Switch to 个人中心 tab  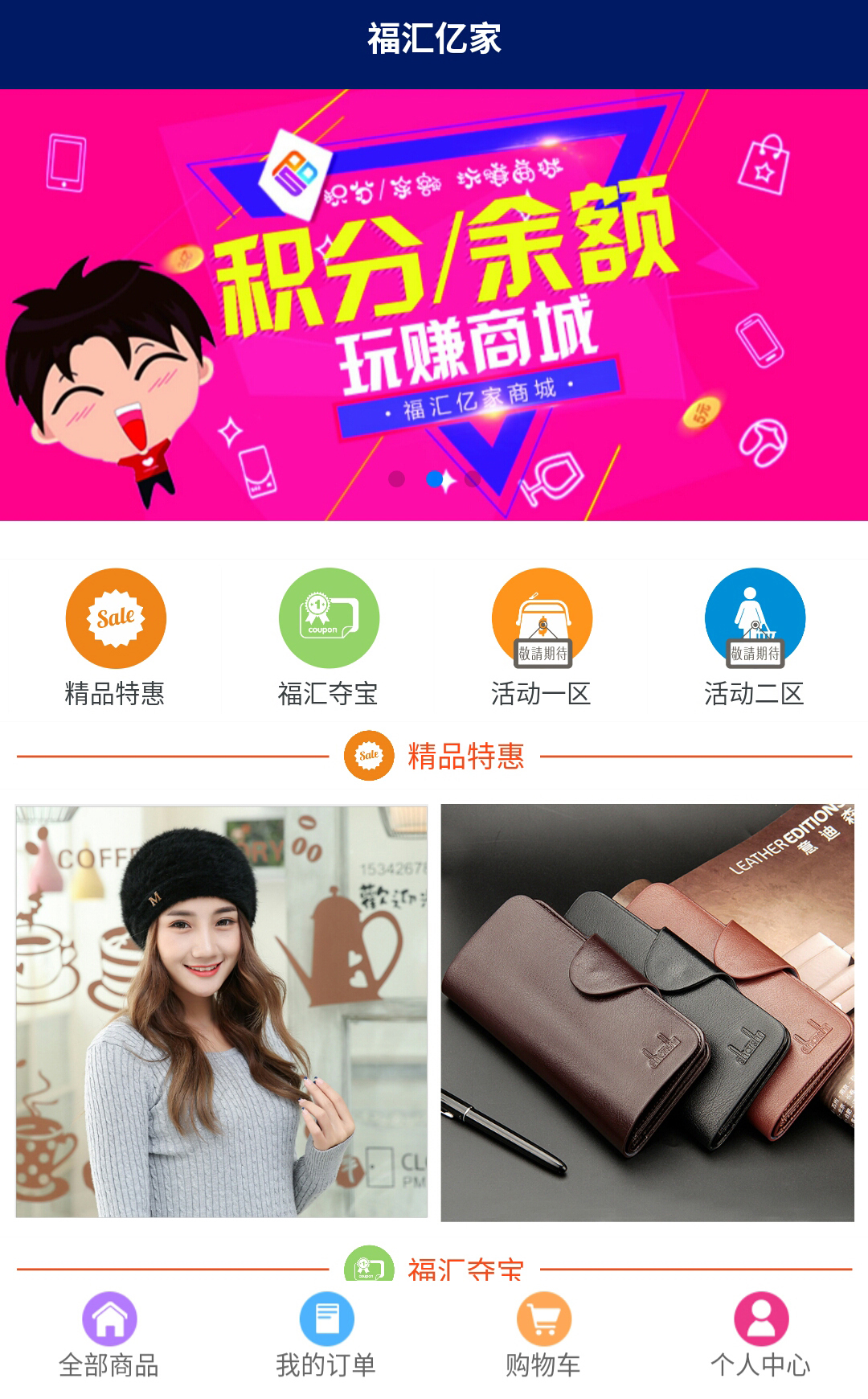pos(760,1335)
